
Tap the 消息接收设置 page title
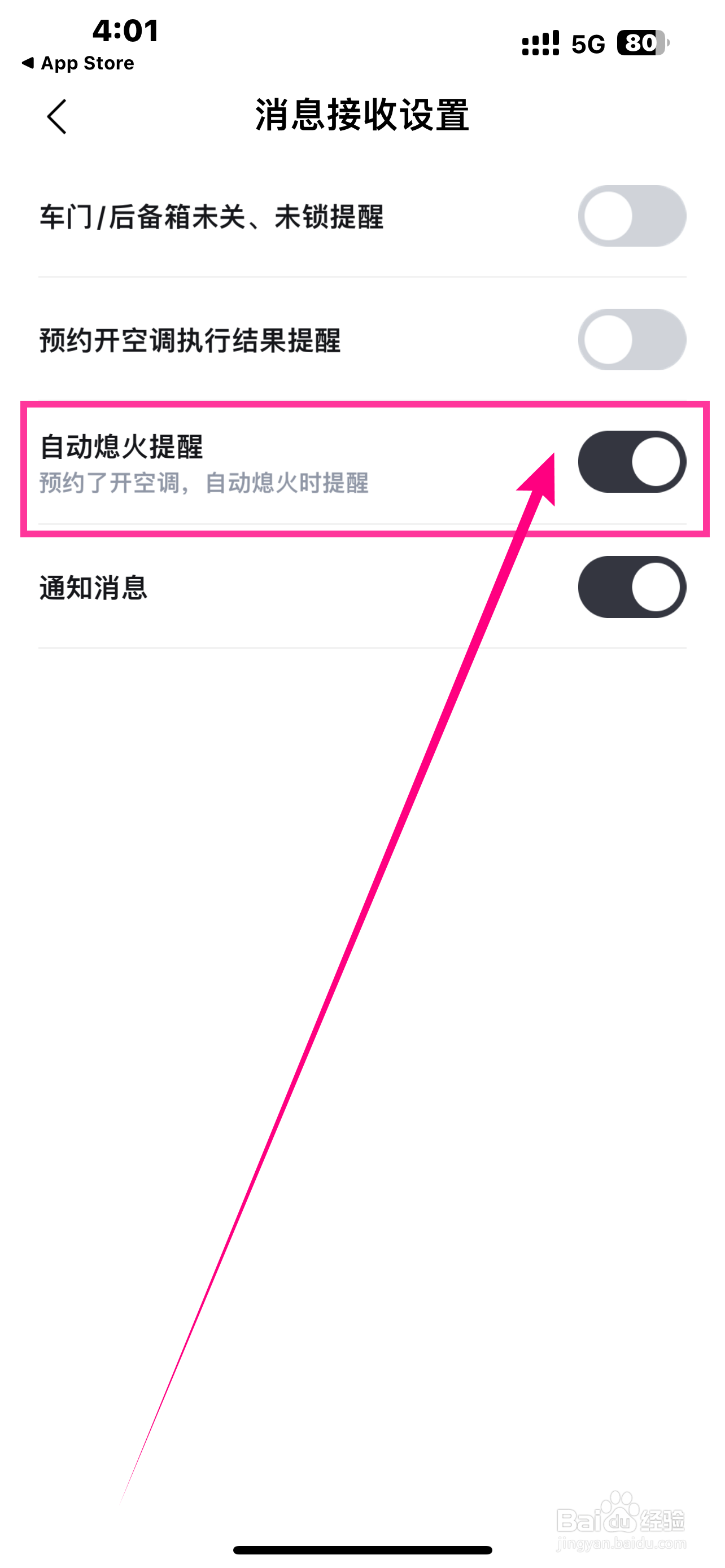pos(362,117)
